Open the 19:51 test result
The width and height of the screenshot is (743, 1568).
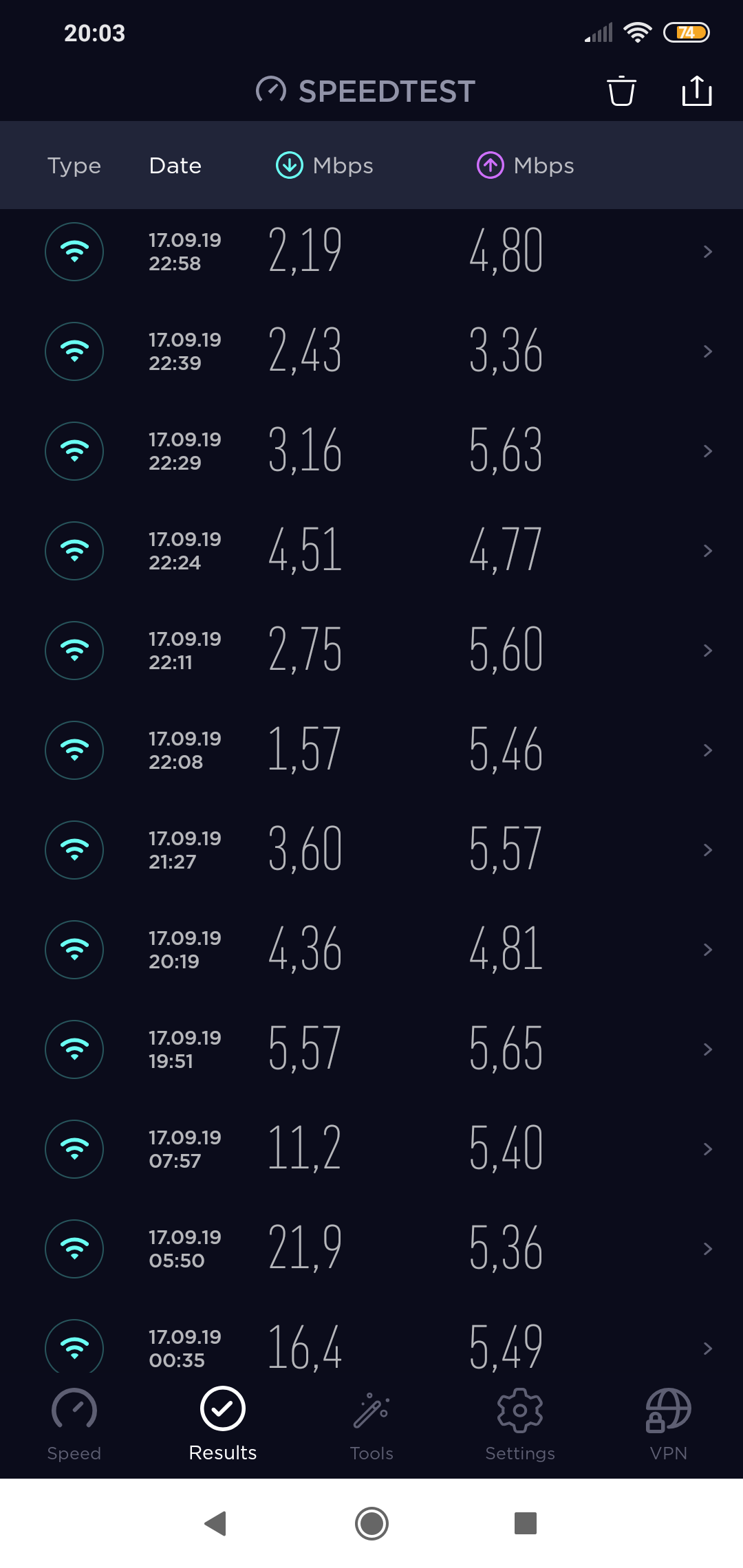tap(371, 1049)
